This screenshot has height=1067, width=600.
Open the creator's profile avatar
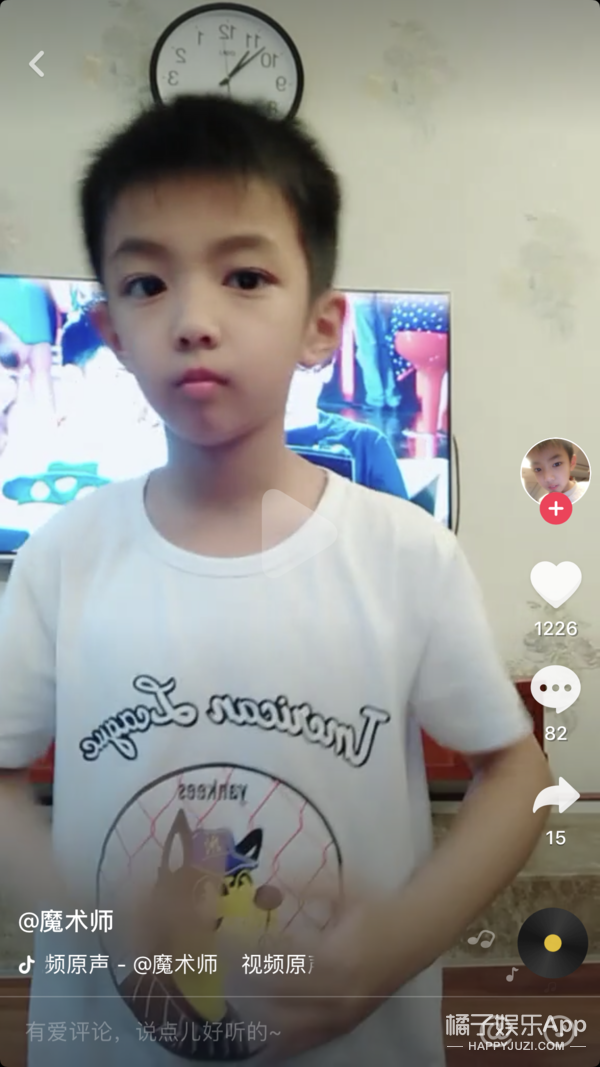[555, 470]
